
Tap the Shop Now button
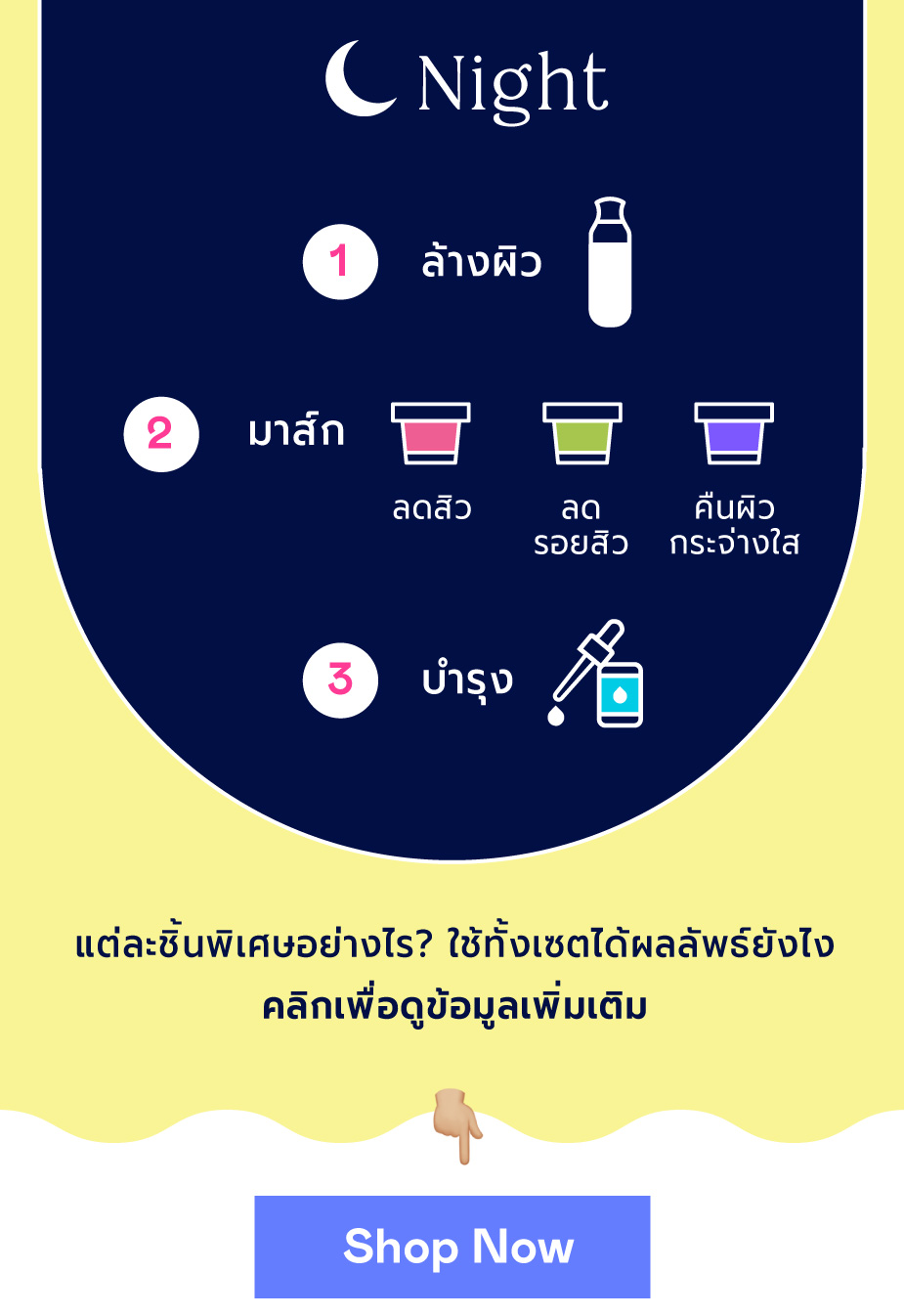tap(452, 1246)
